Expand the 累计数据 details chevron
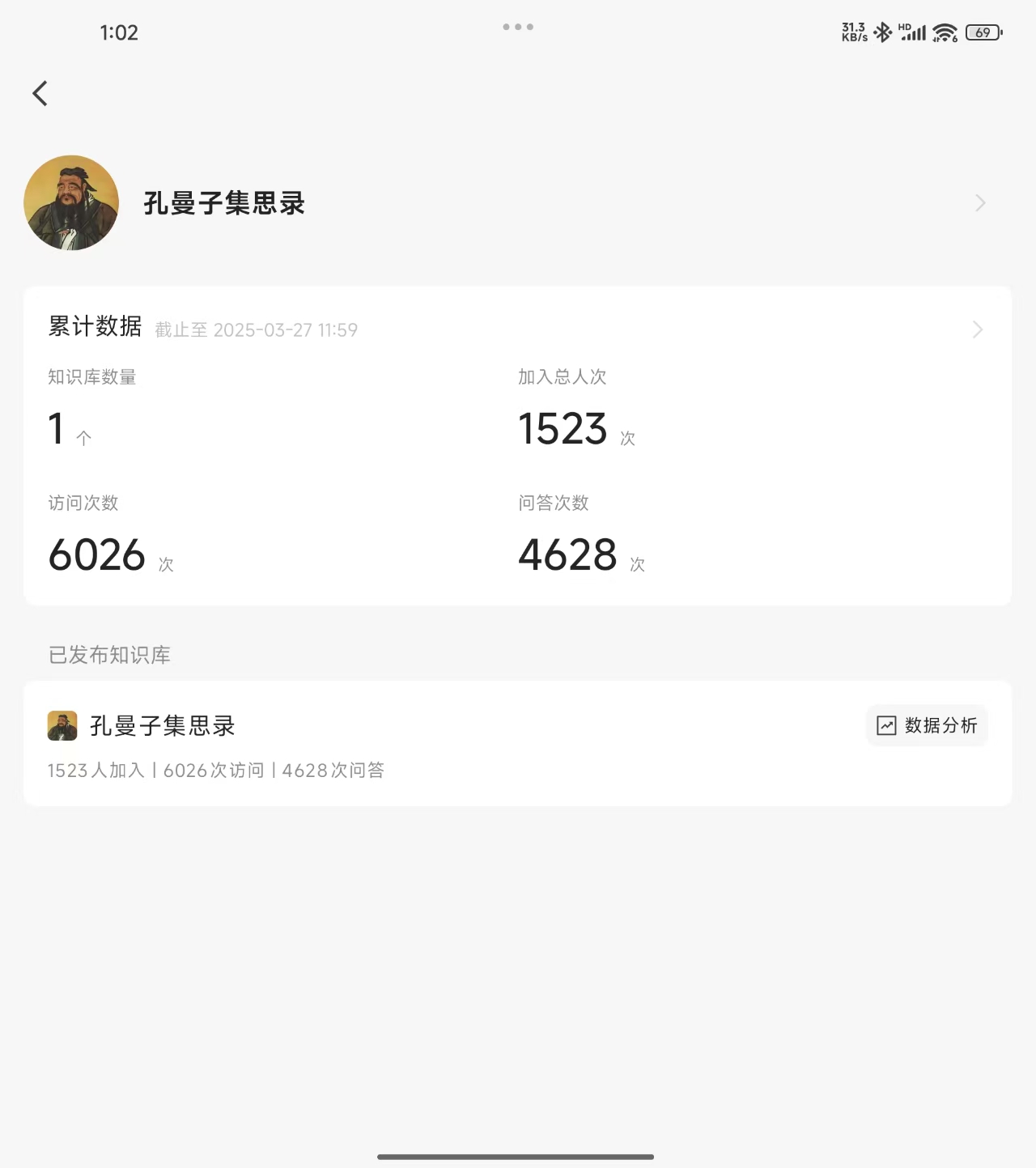The height and width of the screenshot is (1168, 1036). point(977,329)
